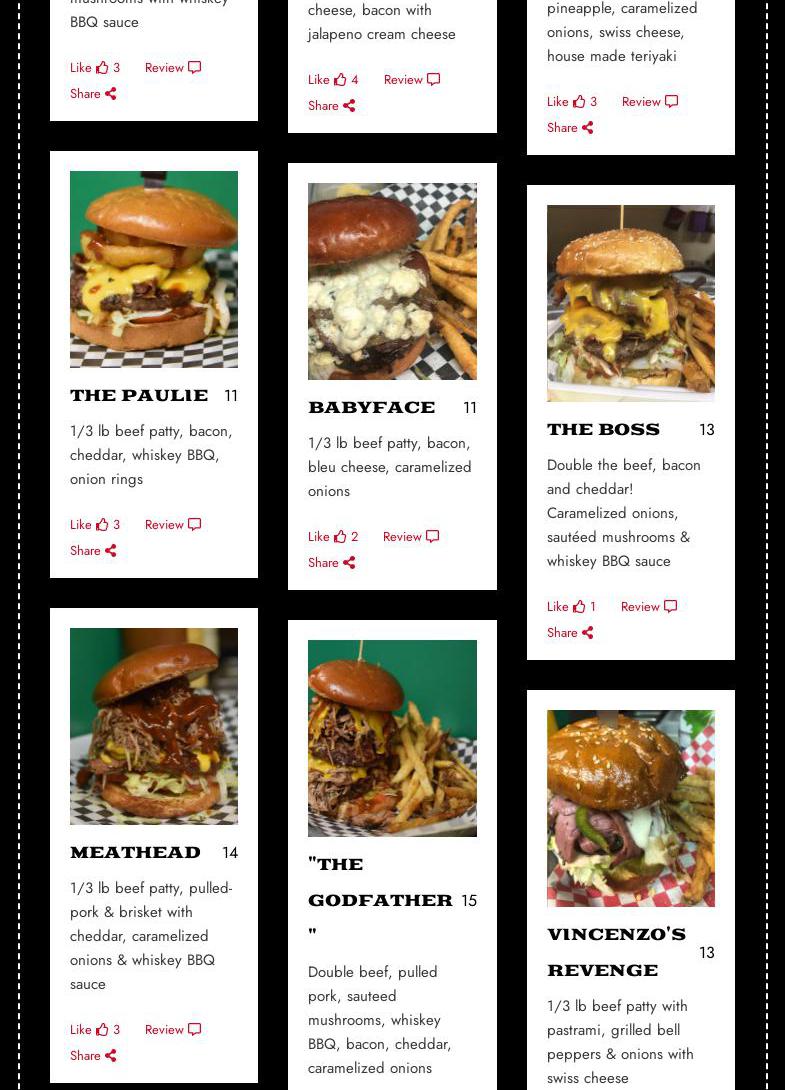
Task: Share the Babyface burger
Action: point(331,563)
